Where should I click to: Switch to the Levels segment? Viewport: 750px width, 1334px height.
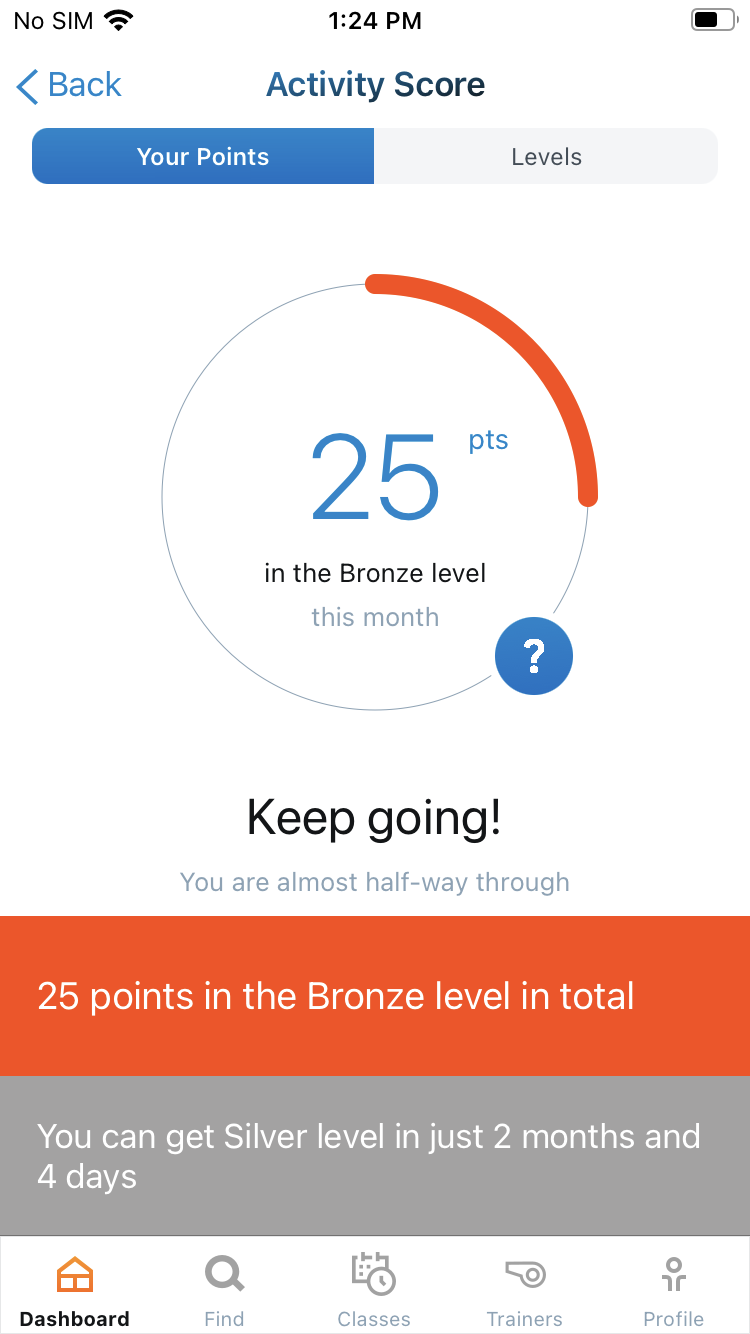546,157
